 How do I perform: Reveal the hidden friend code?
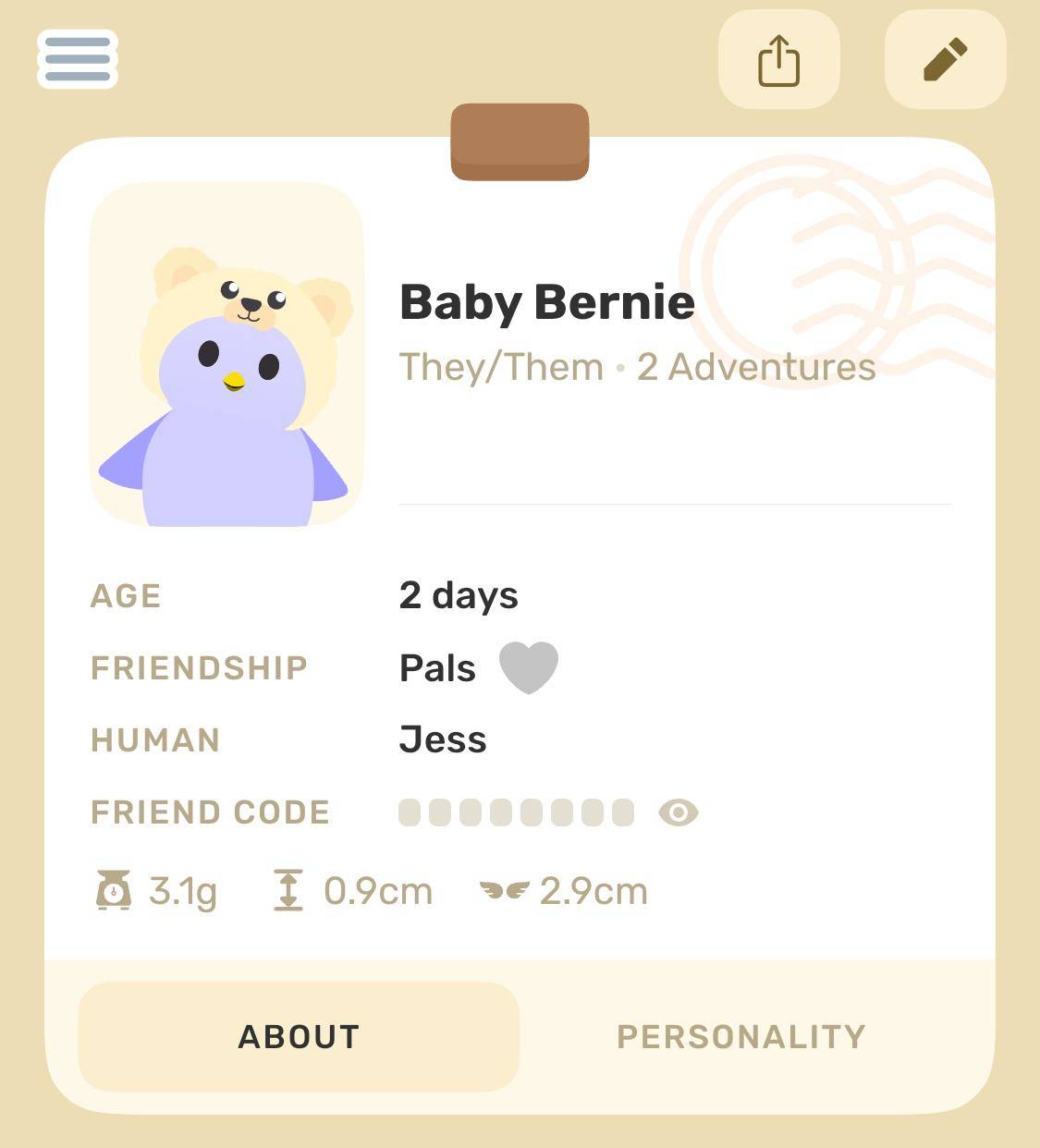pos(678,812)
